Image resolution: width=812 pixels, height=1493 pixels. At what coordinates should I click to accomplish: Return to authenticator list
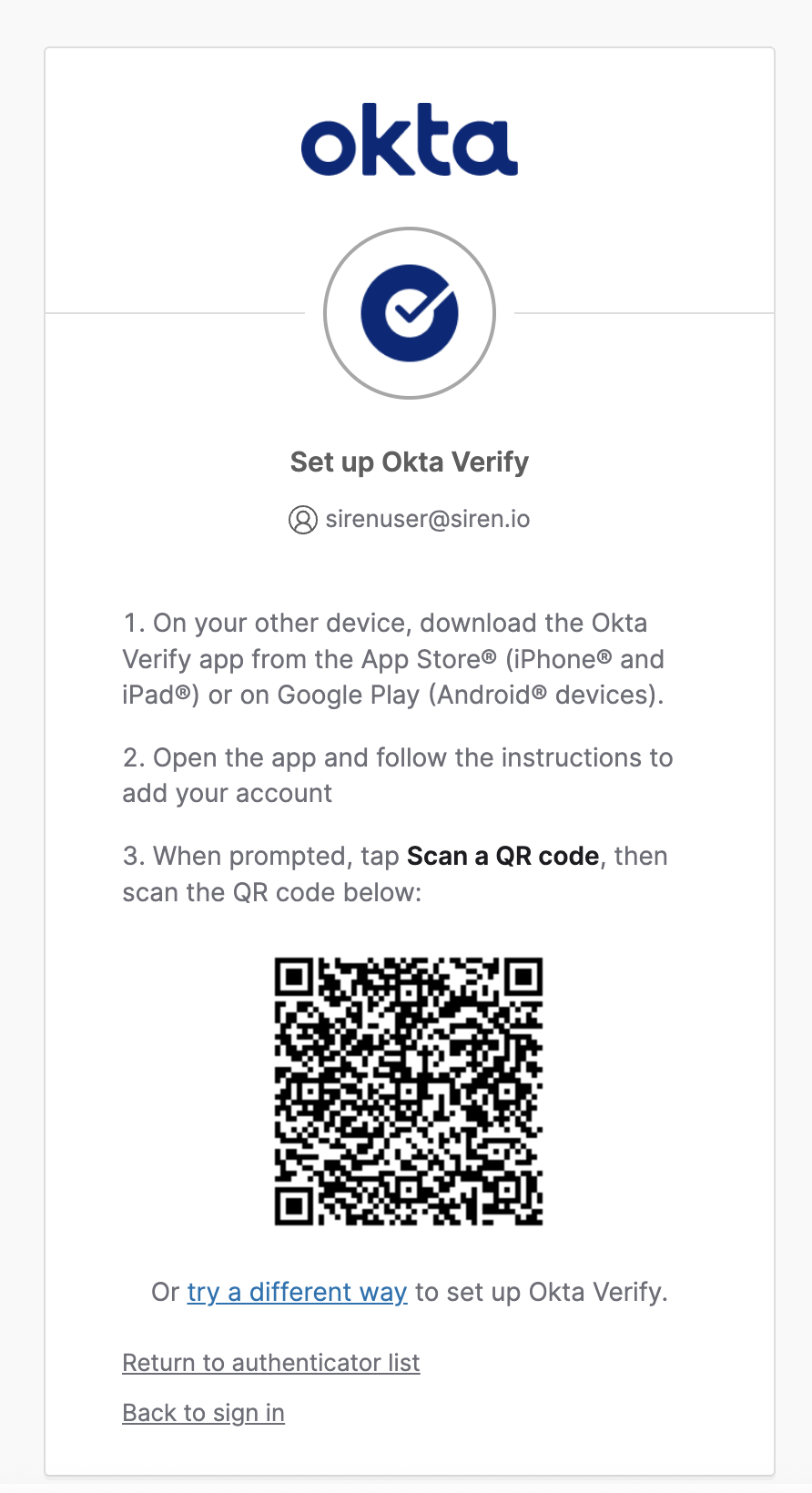click(271, 1363)
